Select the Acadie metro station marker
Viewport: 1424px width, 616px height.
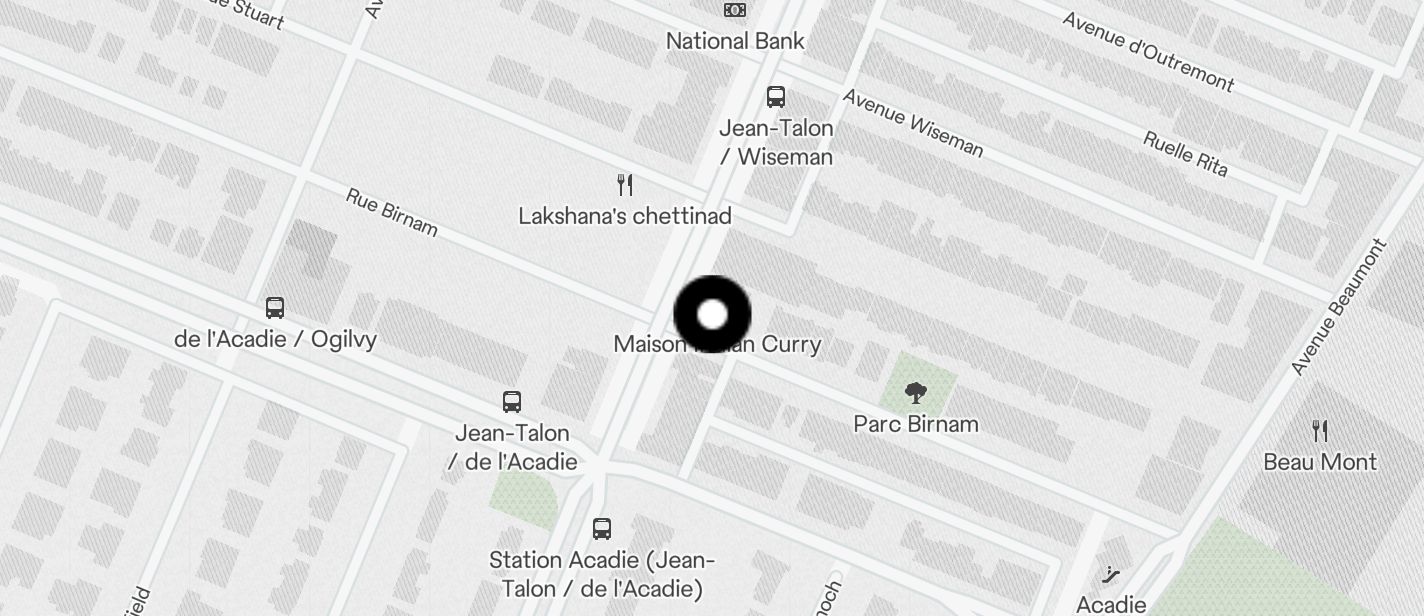click(x=1111, y=575)
